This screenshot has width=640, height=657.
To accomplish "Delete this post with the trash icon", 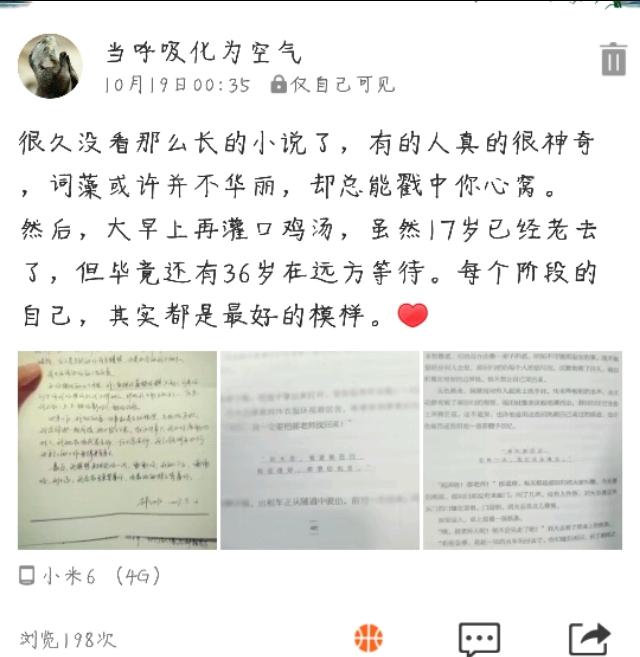I will pyautogui.click(x=612, y=60).
